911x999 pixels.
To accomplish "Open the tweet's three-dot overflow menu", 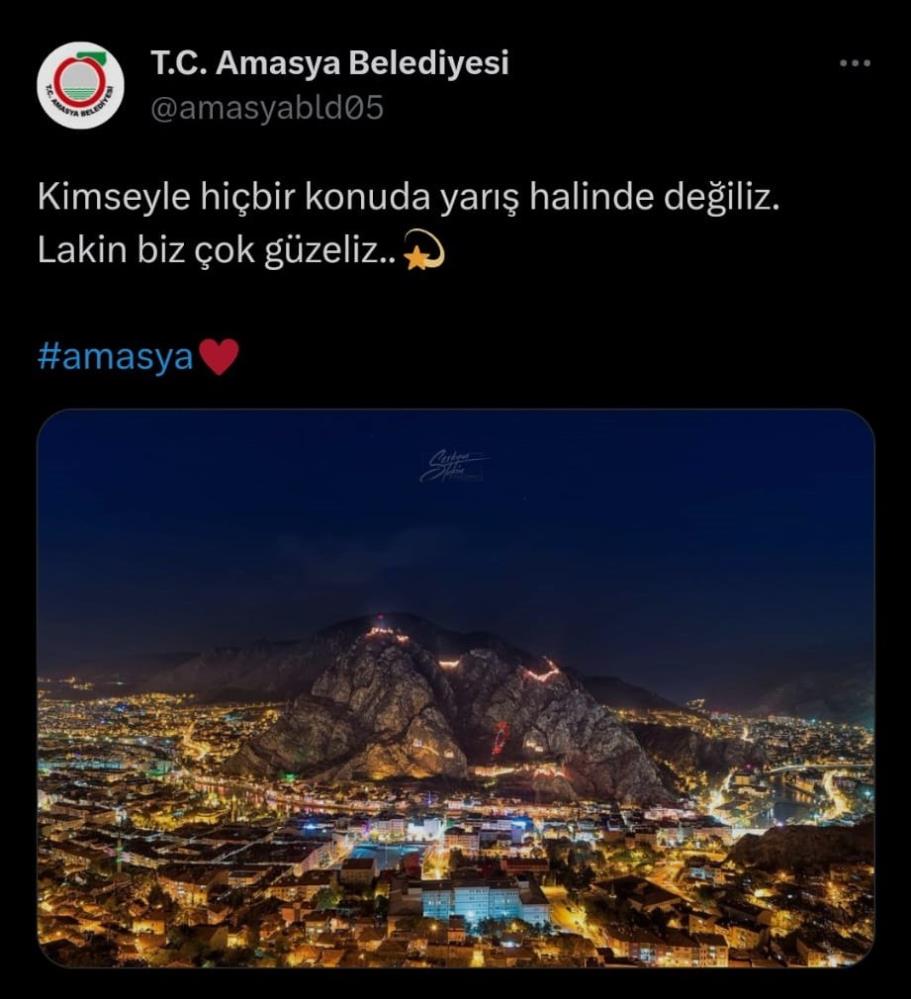I will pyautogui.click(x=854, y=63).
